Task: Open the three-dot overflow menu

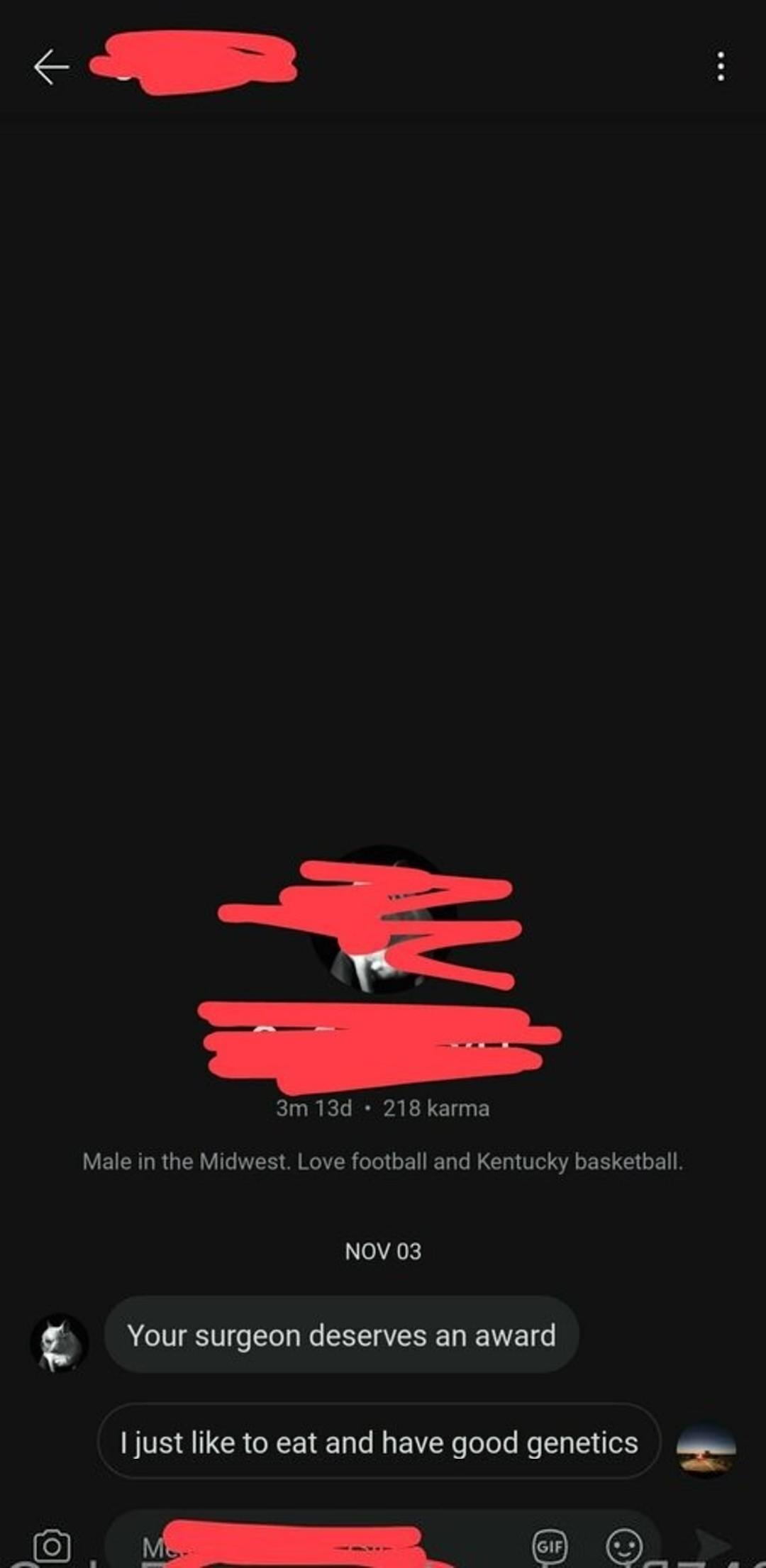Action: point(721,67)
